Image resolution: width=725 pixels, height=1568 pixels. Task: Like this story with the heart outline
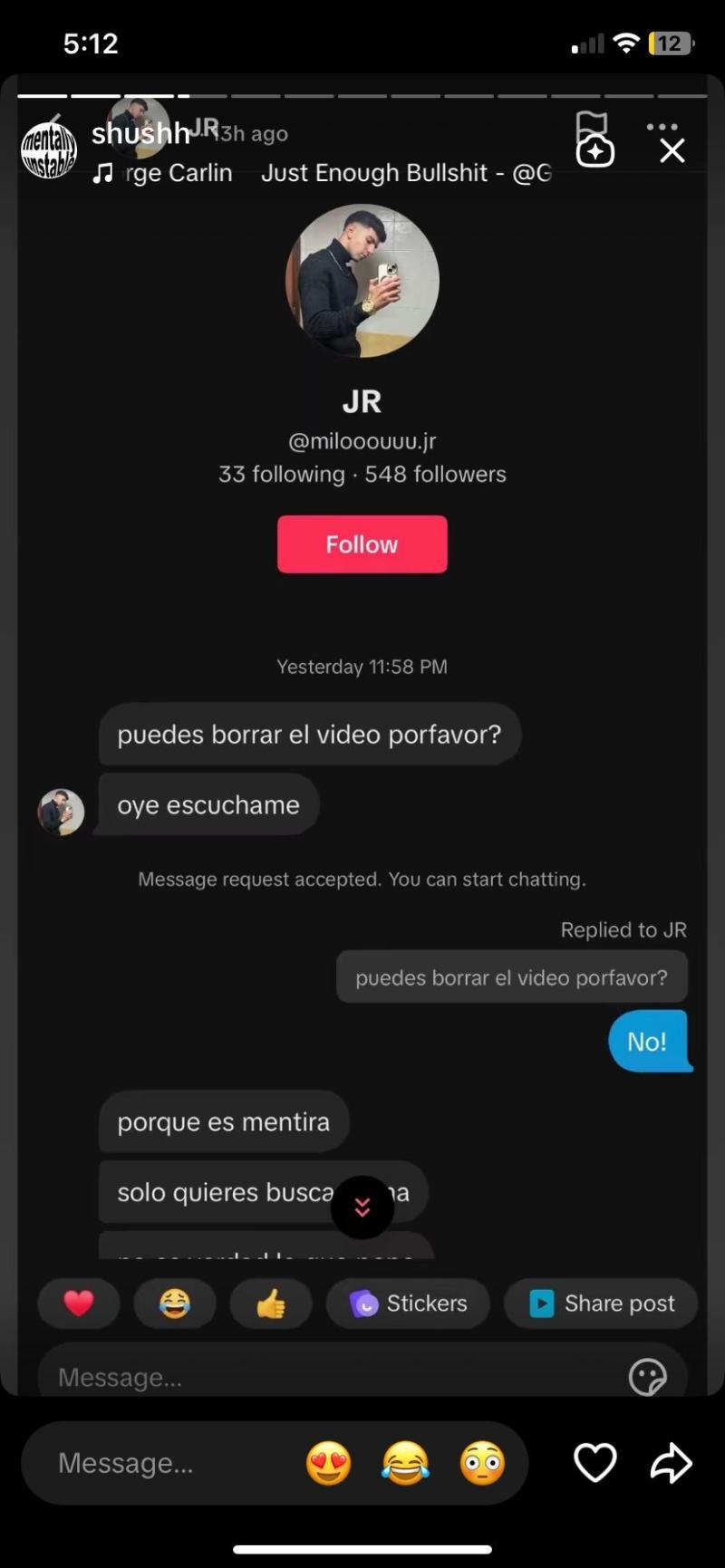(595, 1463)
